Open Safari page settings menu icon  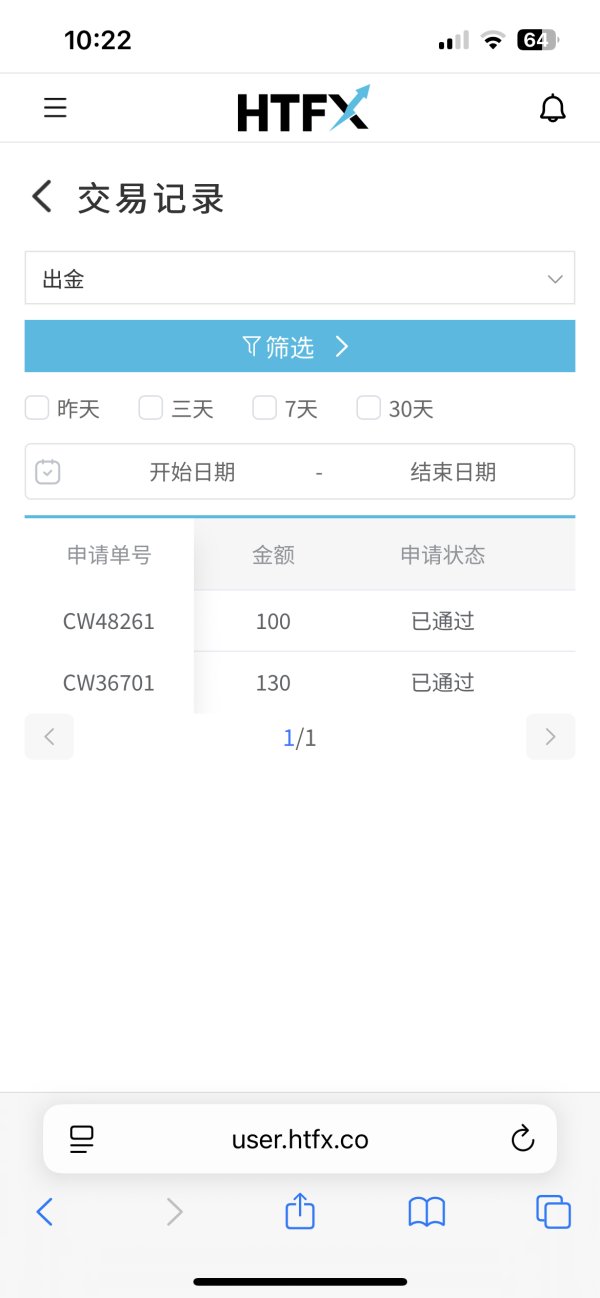81,1139
